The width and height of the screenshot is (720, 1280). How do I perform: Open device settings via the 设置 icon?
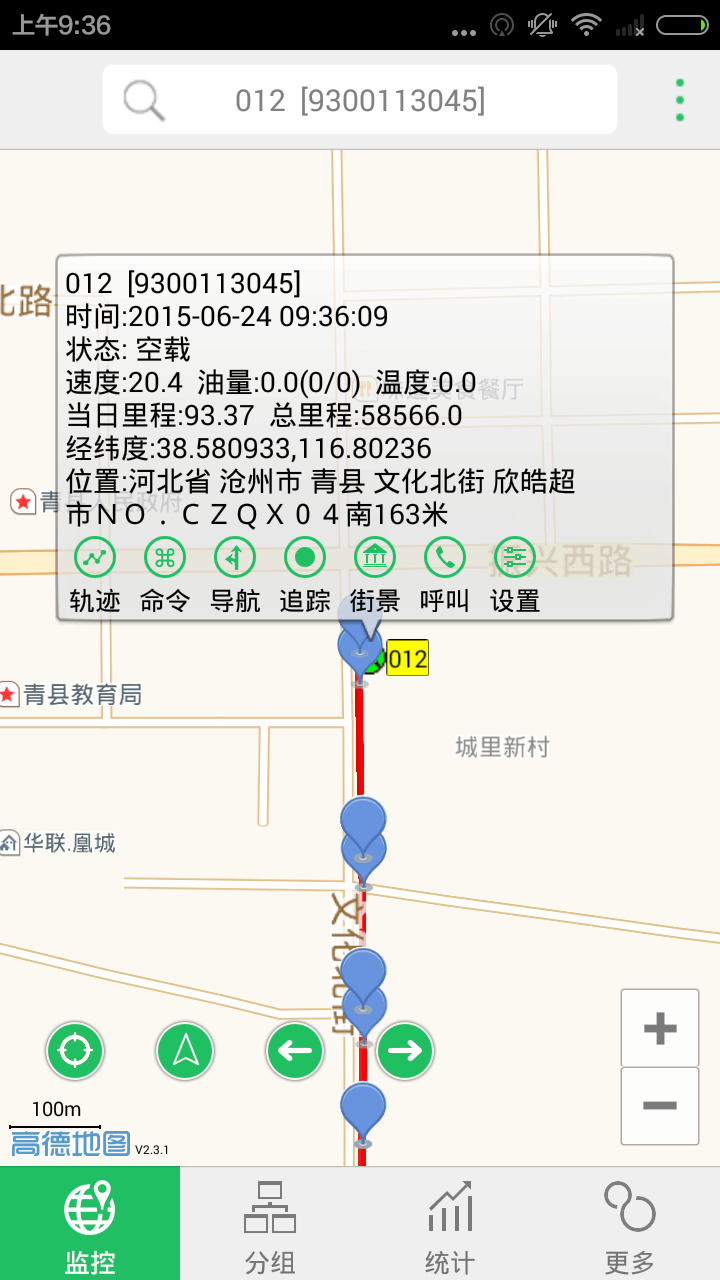pyautogui.click(x=514, y=557)
